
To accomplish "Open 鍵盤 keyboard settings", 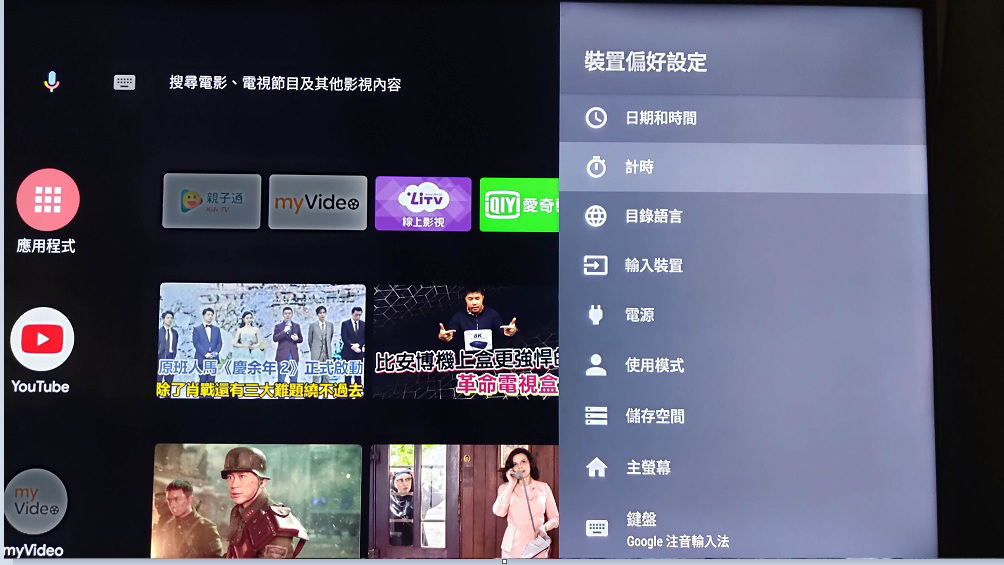I will pyautogui.click(x=742, y=529).
